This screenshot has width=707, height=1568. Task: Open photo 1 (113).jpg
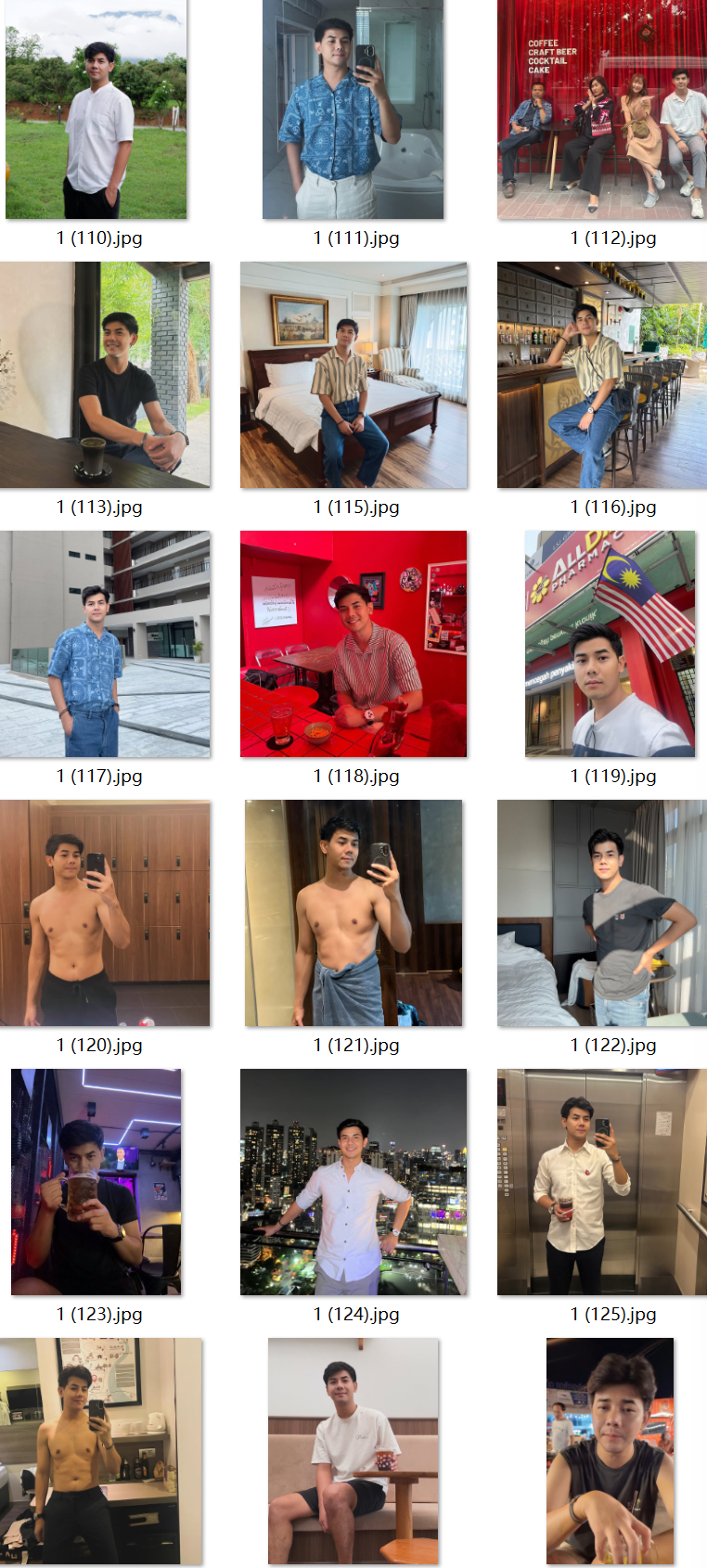coord(105,375)
